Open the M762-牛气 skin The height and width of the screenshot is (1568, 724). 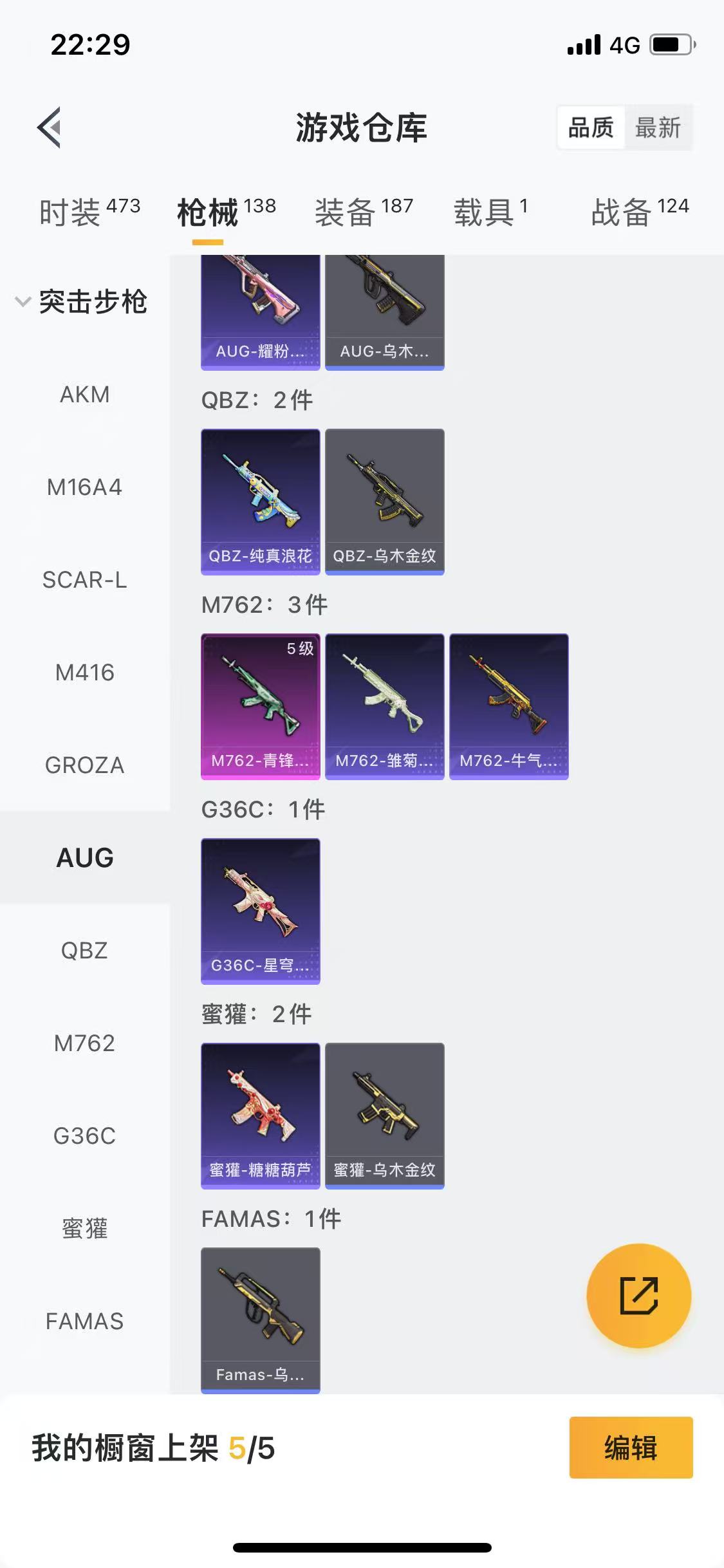(x=508, y=706)
